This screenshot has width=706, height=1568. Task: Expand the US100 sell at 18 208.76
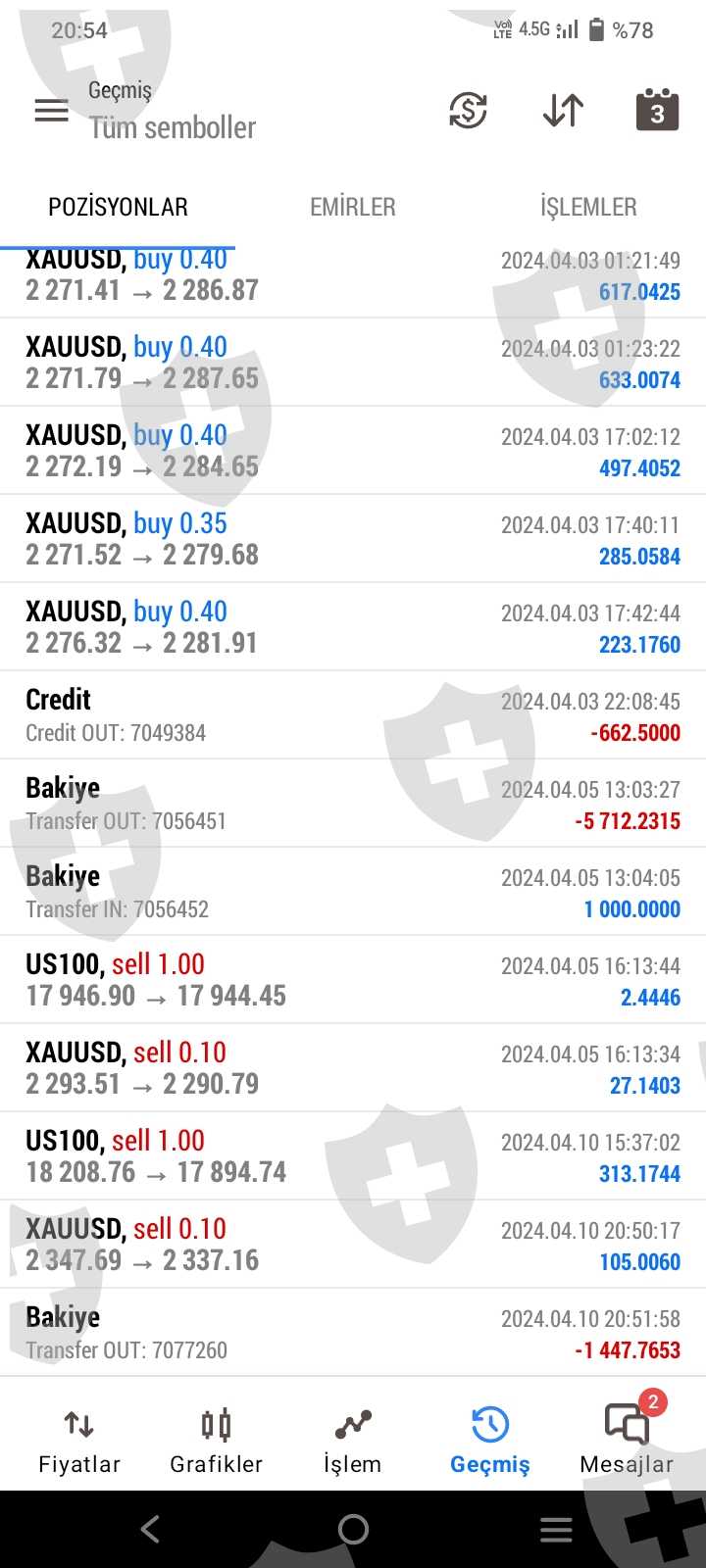click(353, 1156)
